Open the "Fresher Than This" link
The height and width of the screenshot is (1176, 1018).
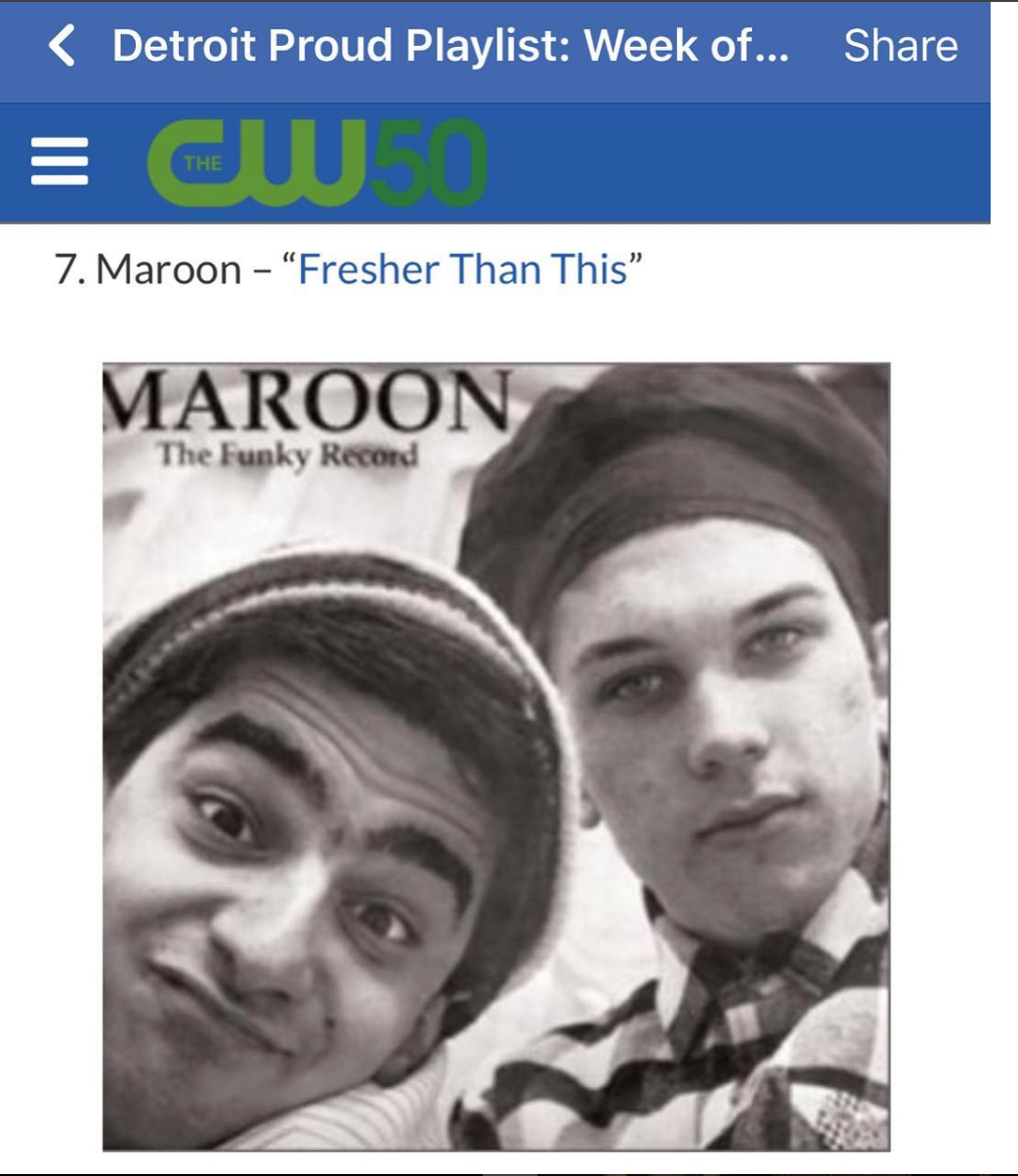pos(462,270)
